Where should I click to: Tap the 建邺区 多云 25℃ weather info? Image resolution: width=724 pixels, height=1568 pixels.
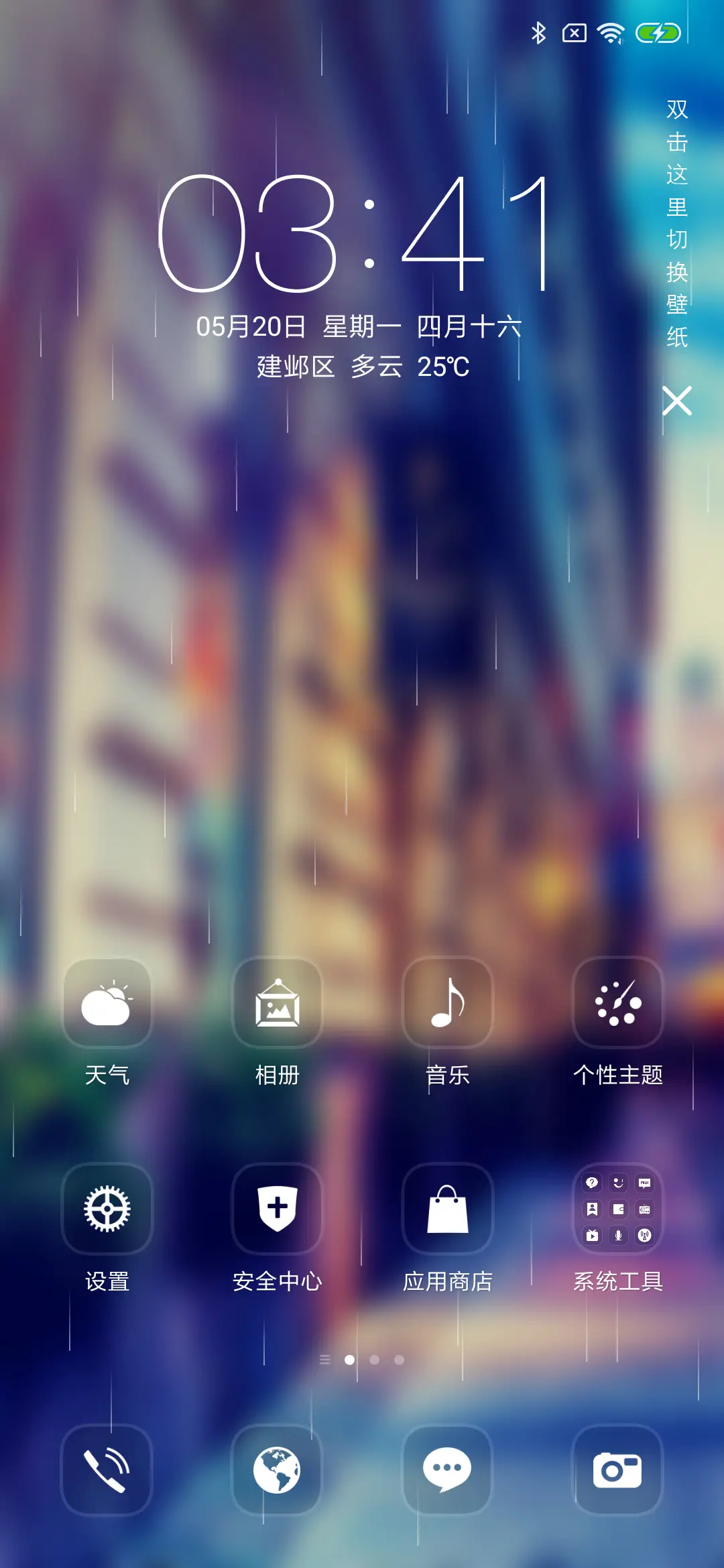pyautogui.click(x=362, y=365)
